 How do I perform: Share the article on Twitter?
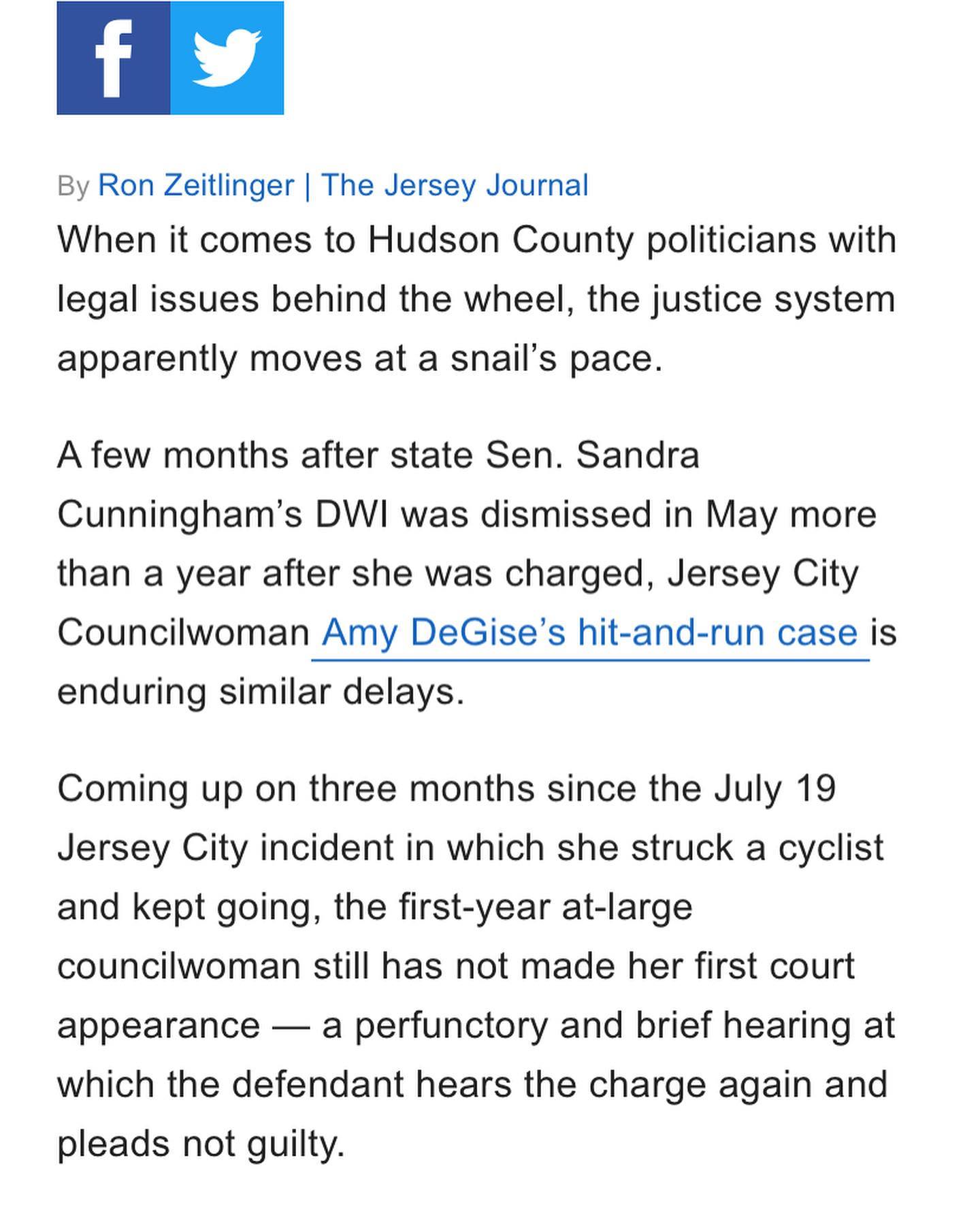point(227,58)
